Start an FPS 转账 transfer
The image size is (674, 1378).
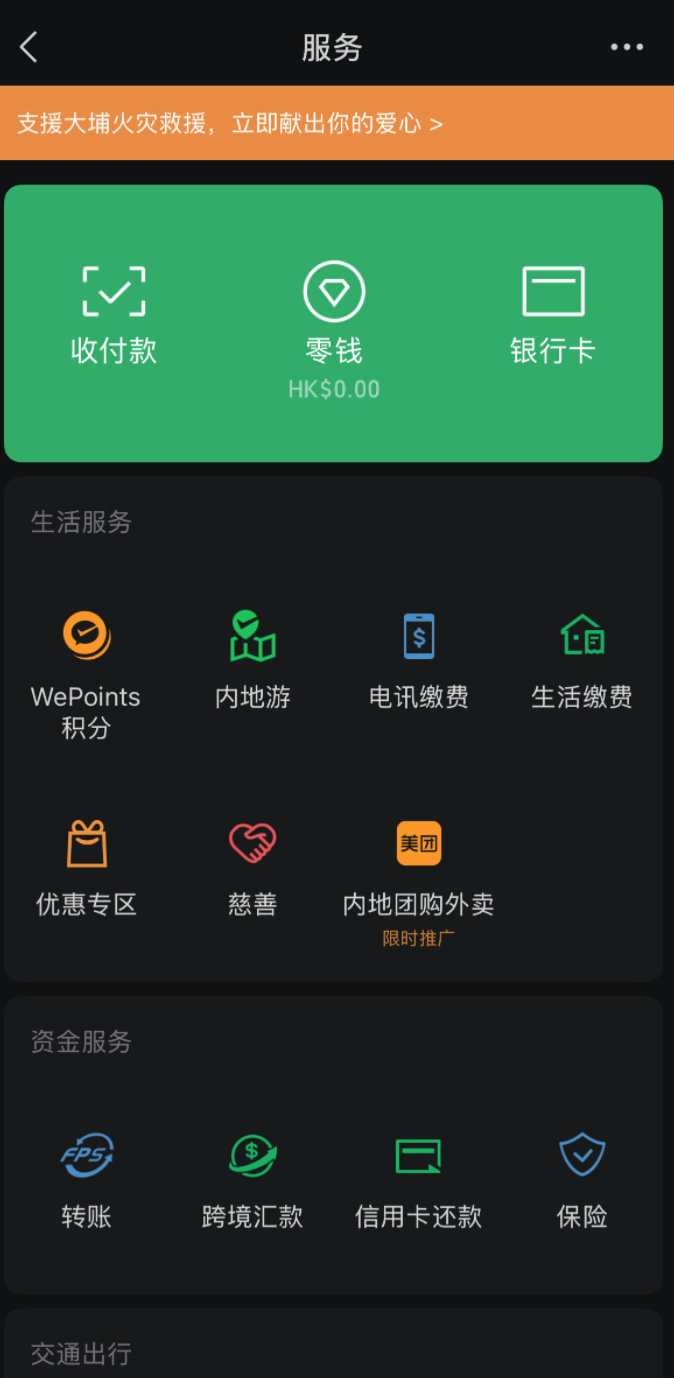[x=86, y=1180]
